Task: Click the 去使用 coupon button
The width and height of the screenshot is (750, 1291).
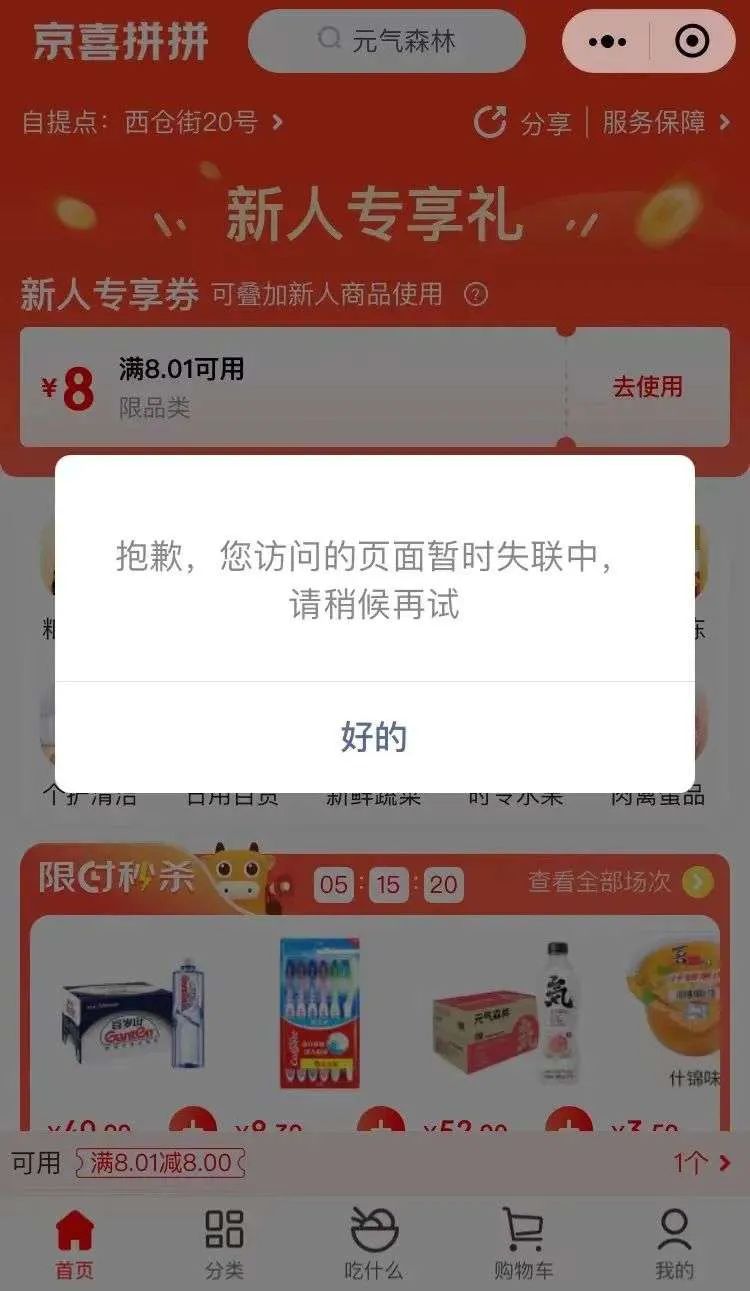Action: click(x=646, y=387)
